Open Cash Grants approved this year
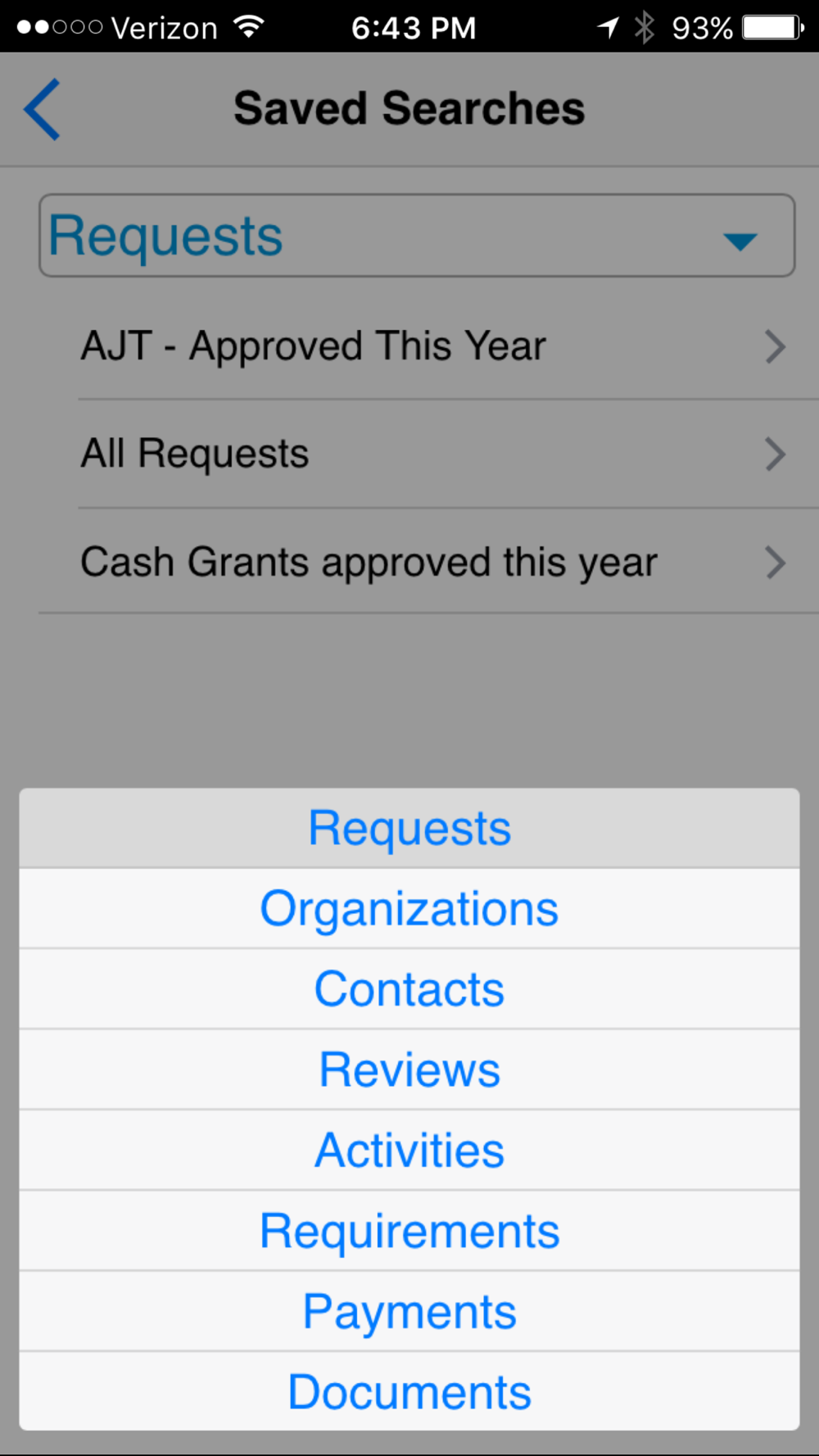Viewport: 819px width, 1456px height. tap(428, 562)
